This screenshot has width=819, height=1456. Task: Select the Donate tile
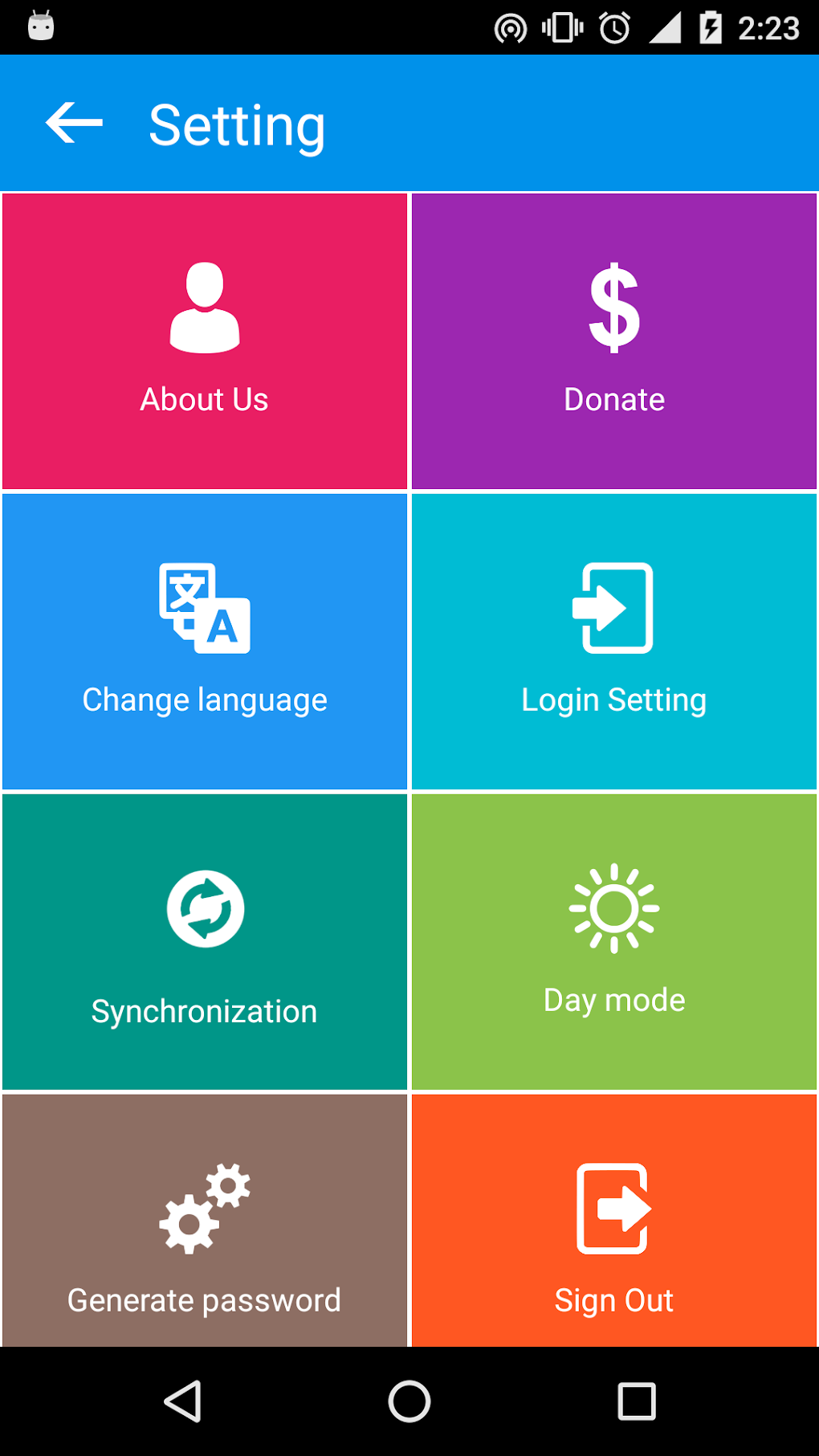pos(614,341)
